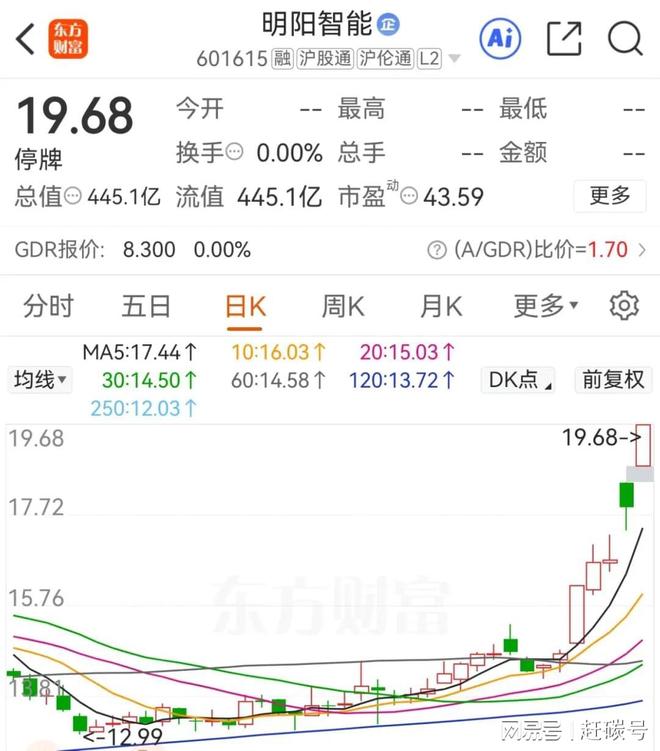Viewport: 660px width, 751px height.
Task: Go back using the top-left arrow
Action: [25, 39]
